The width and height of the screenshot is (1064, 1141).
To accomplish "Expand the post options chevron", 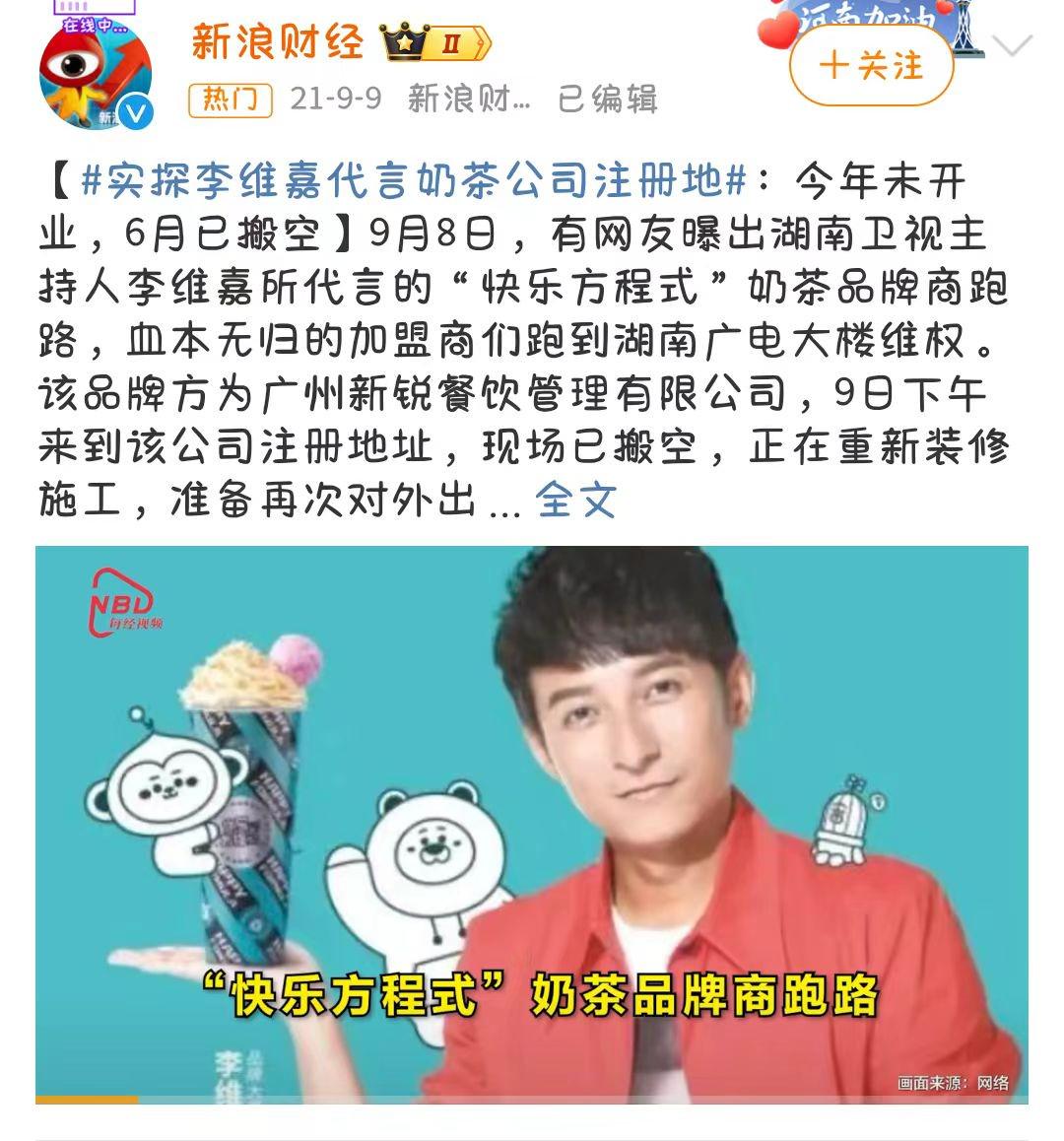I will pyautogui.click(x=1013, y=45).
